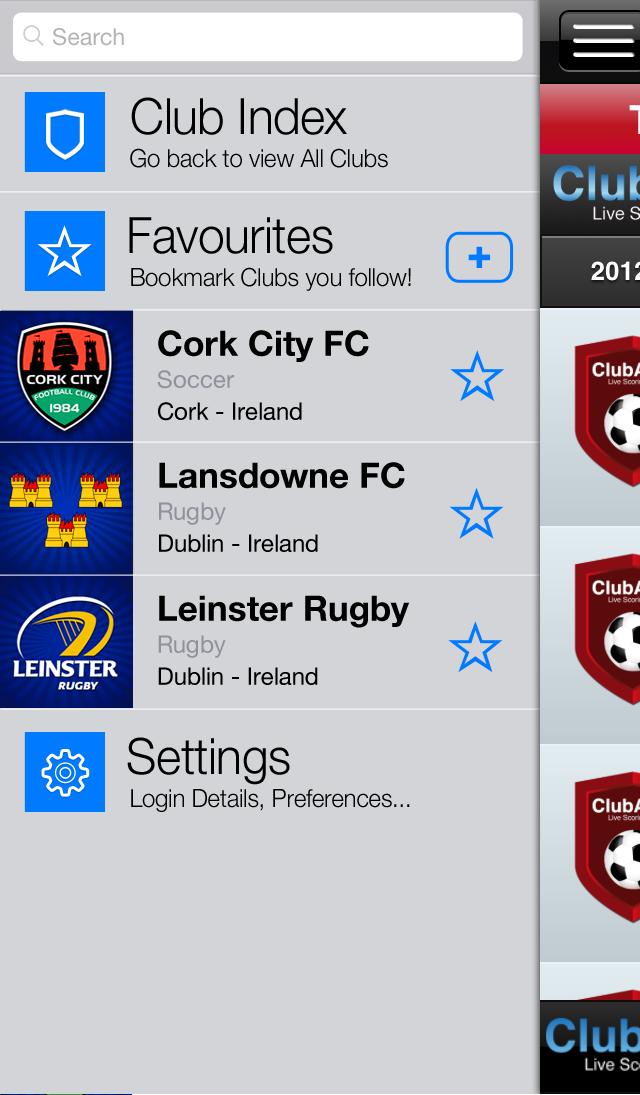Star Lansdowne FC as a favourite

476,514
